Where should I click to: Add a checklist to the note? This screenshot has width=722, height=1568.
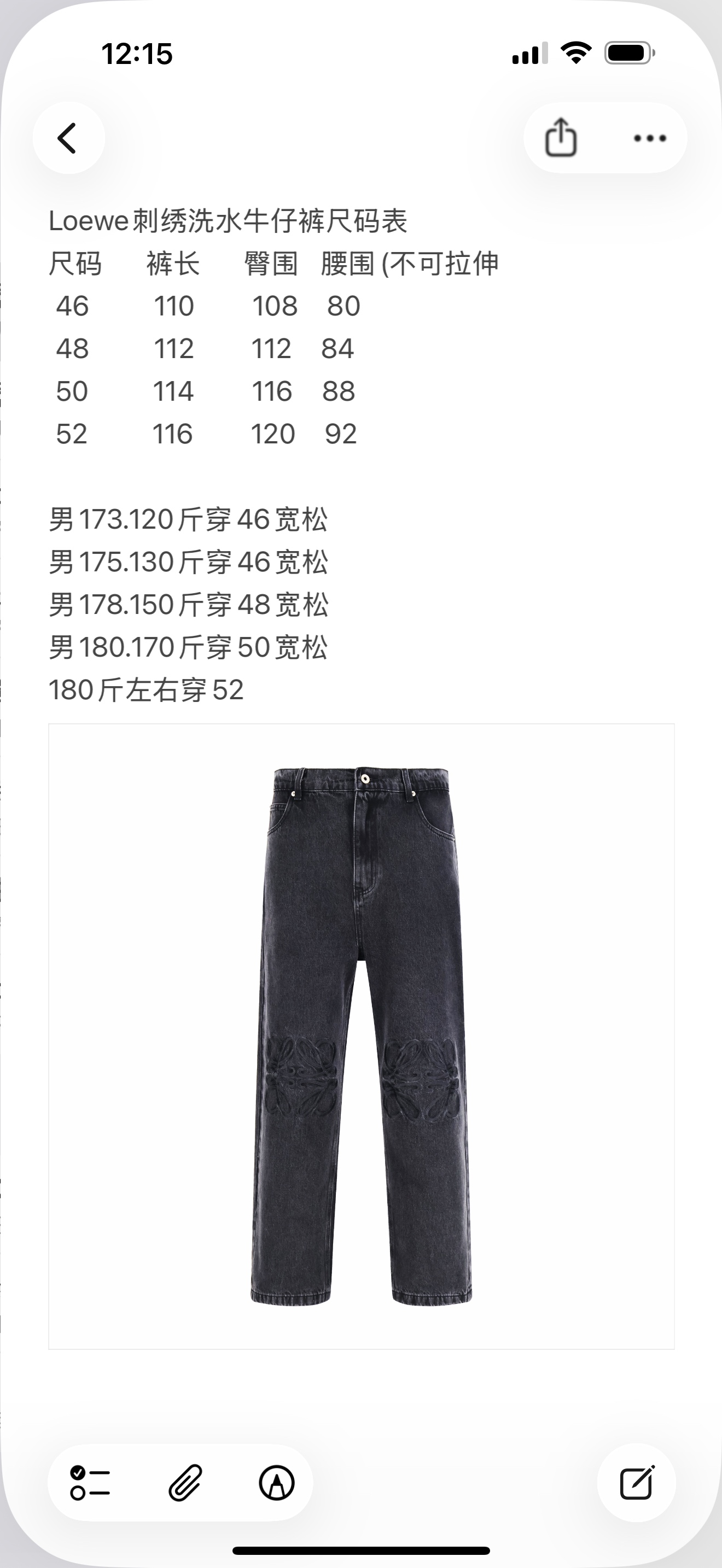90,1482
